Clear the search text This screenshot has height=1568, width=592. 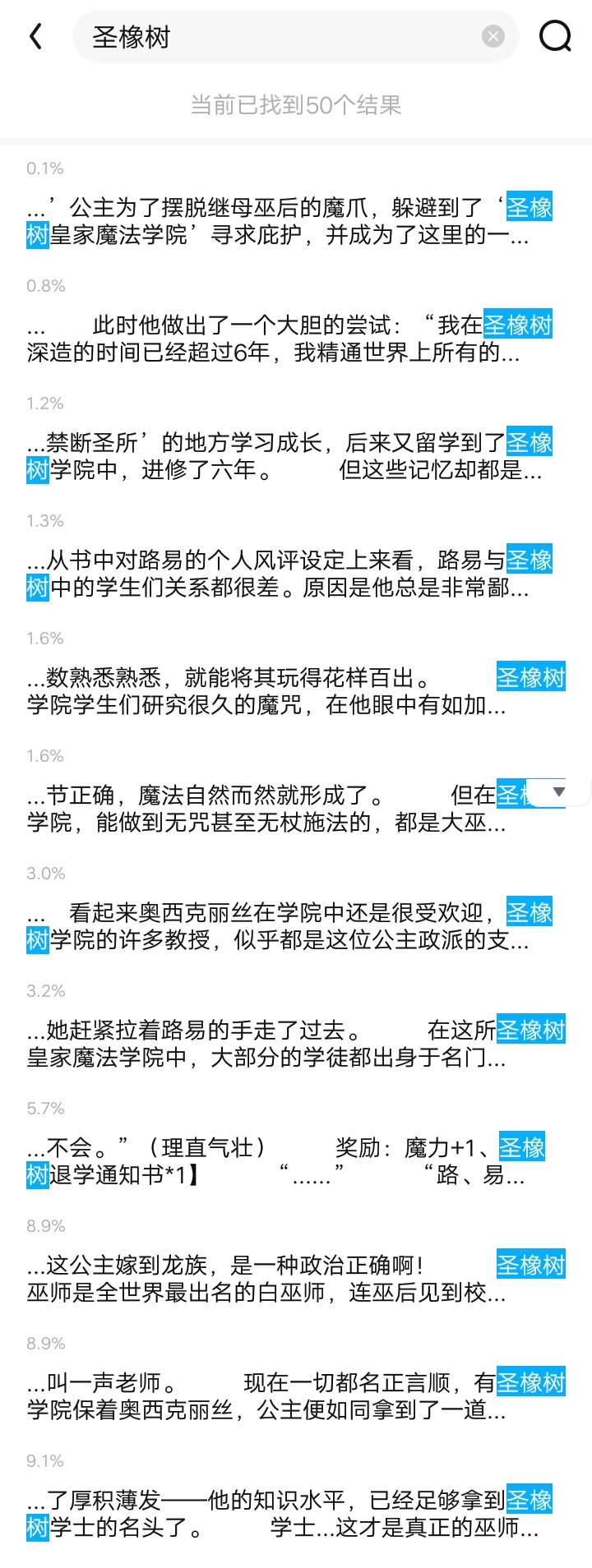(x=493, y=36)
